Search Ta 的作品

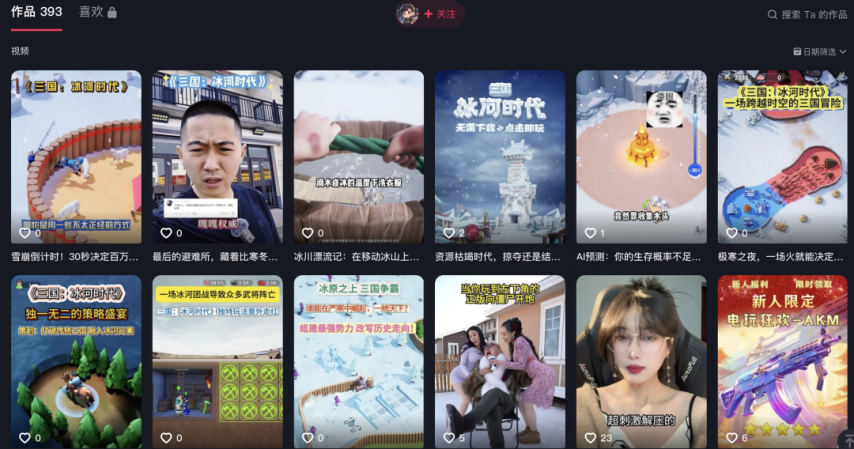[x=807, y=14]
